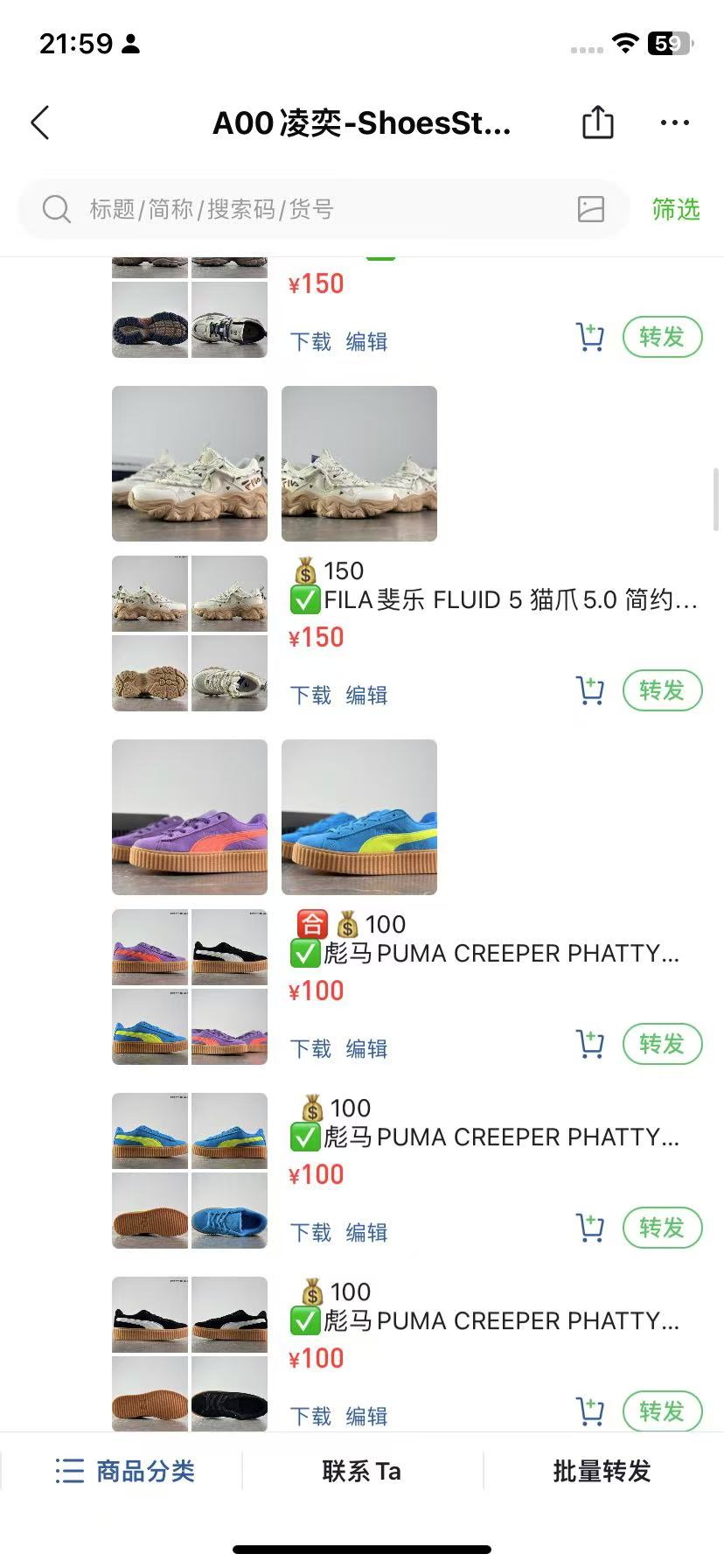Image resolution: width=724 pixels, height=1568 pixels.
Task: Open the large FILA shoe photo with logo
Action: [190, 464]
